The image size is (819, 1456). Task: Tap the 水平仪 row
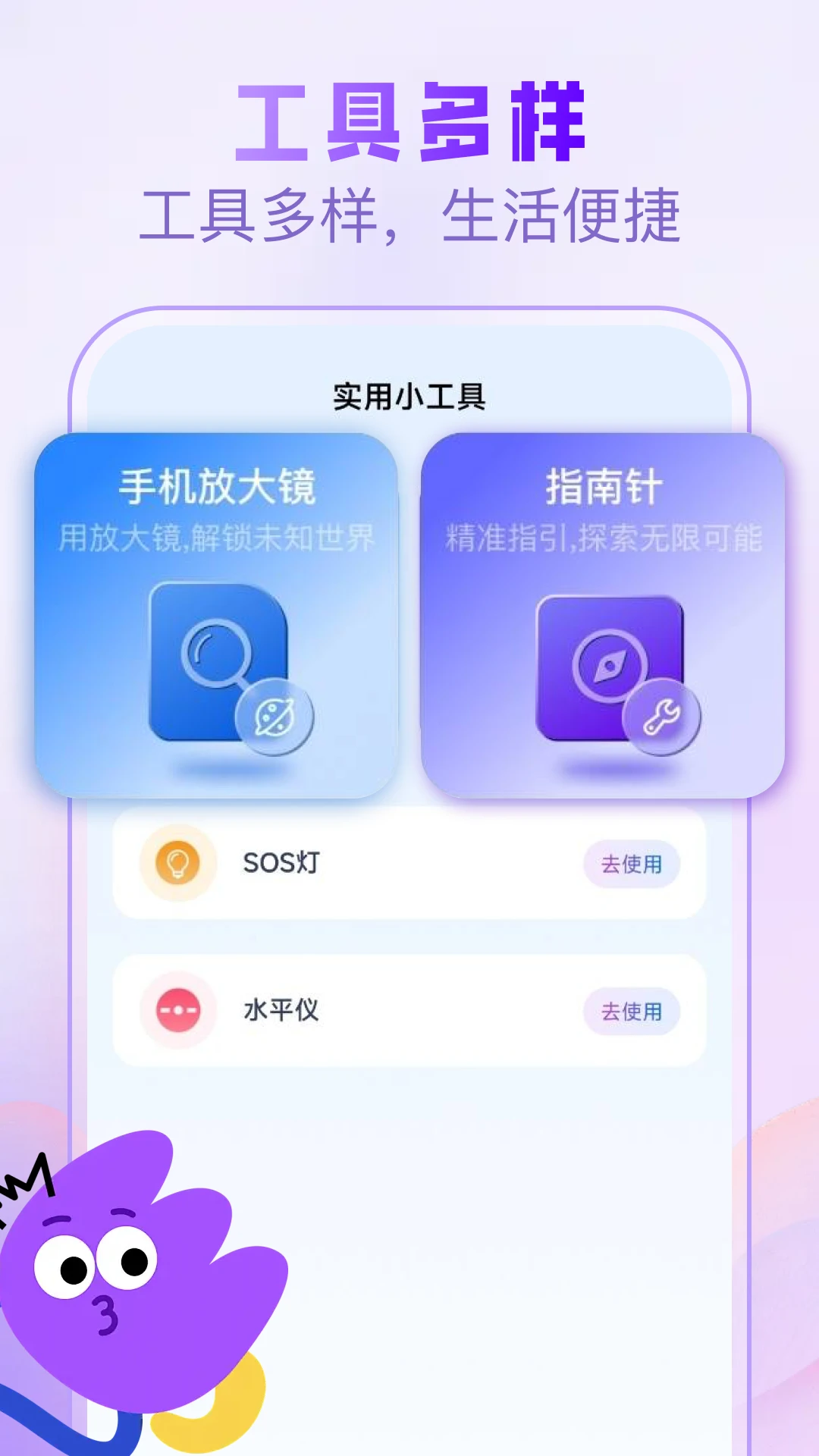pyautogui.click(x=409, y=1011)
